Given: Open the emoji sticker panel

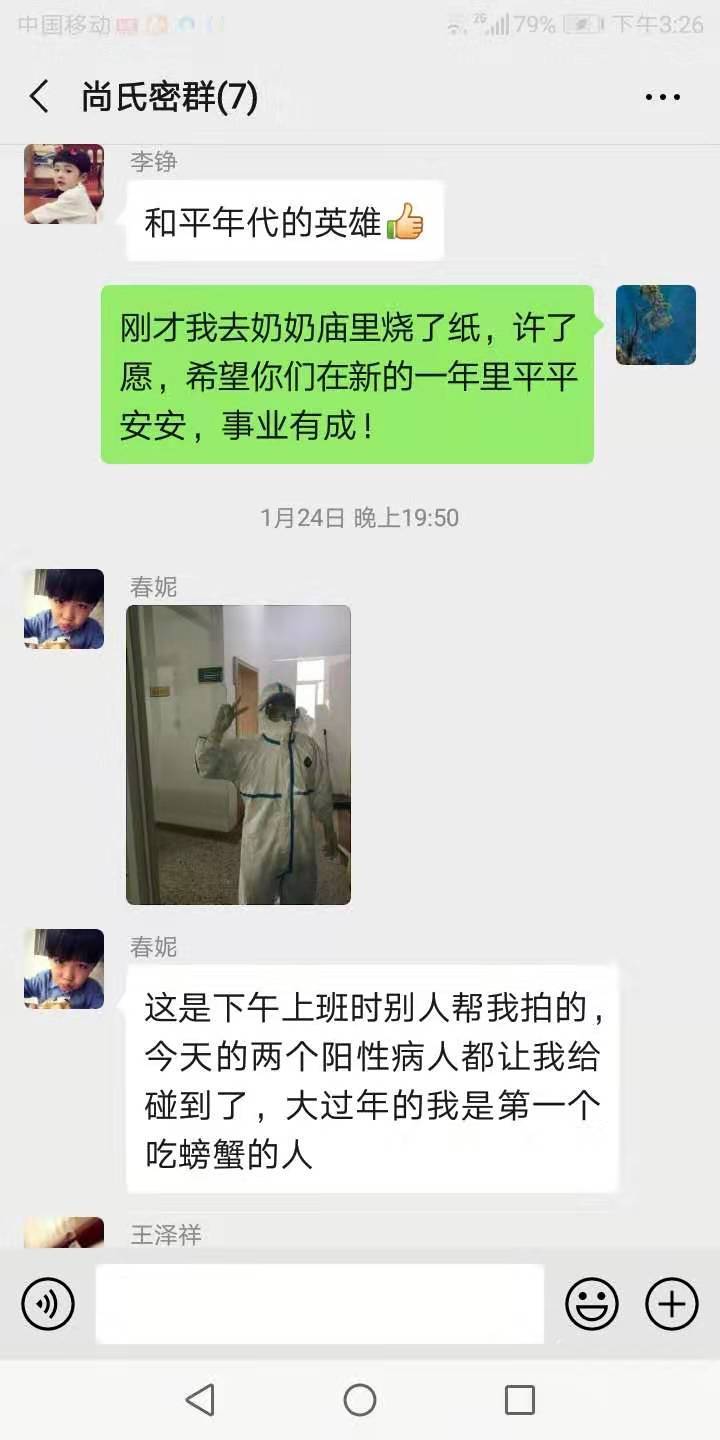Looking at the screenshot, I should click(x=591, y=1303).
